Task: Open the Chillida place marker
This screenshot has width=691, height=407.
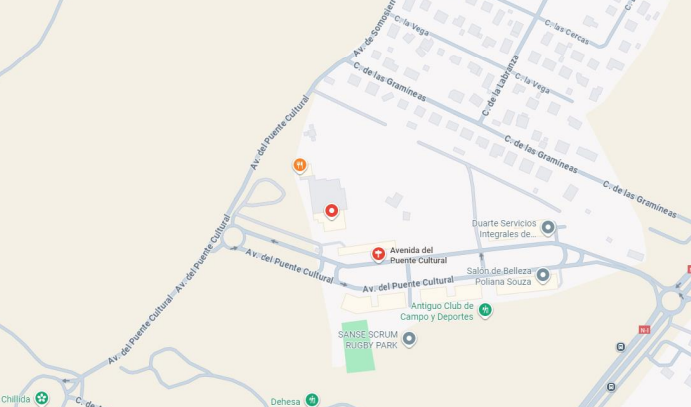Action: [x=41, y=398]
